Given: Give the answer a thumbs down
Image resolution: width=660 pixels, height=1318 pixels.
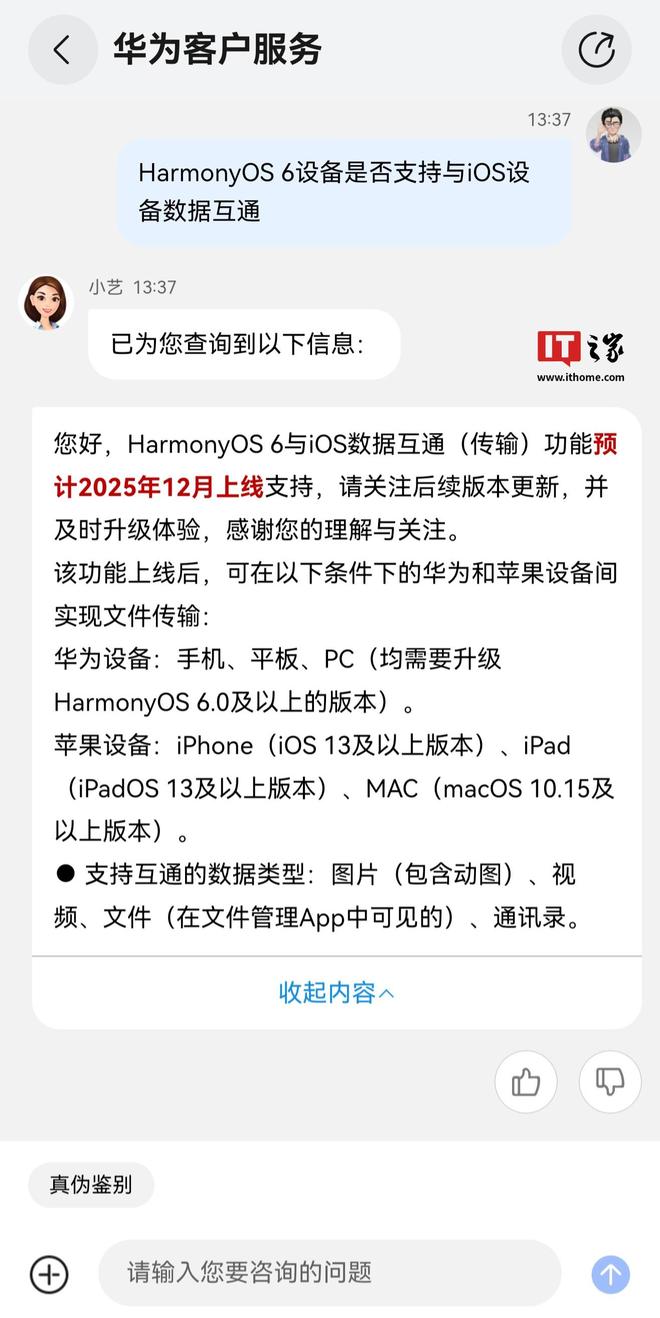Looking at the screenshot, I should [x=610, y=1081].
